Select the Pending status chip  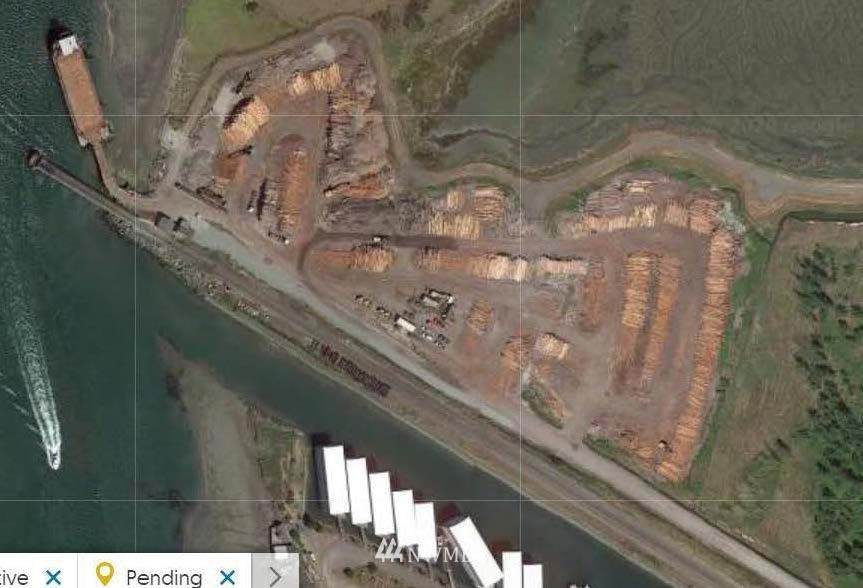pyautogui.click(x=151, y=576)
